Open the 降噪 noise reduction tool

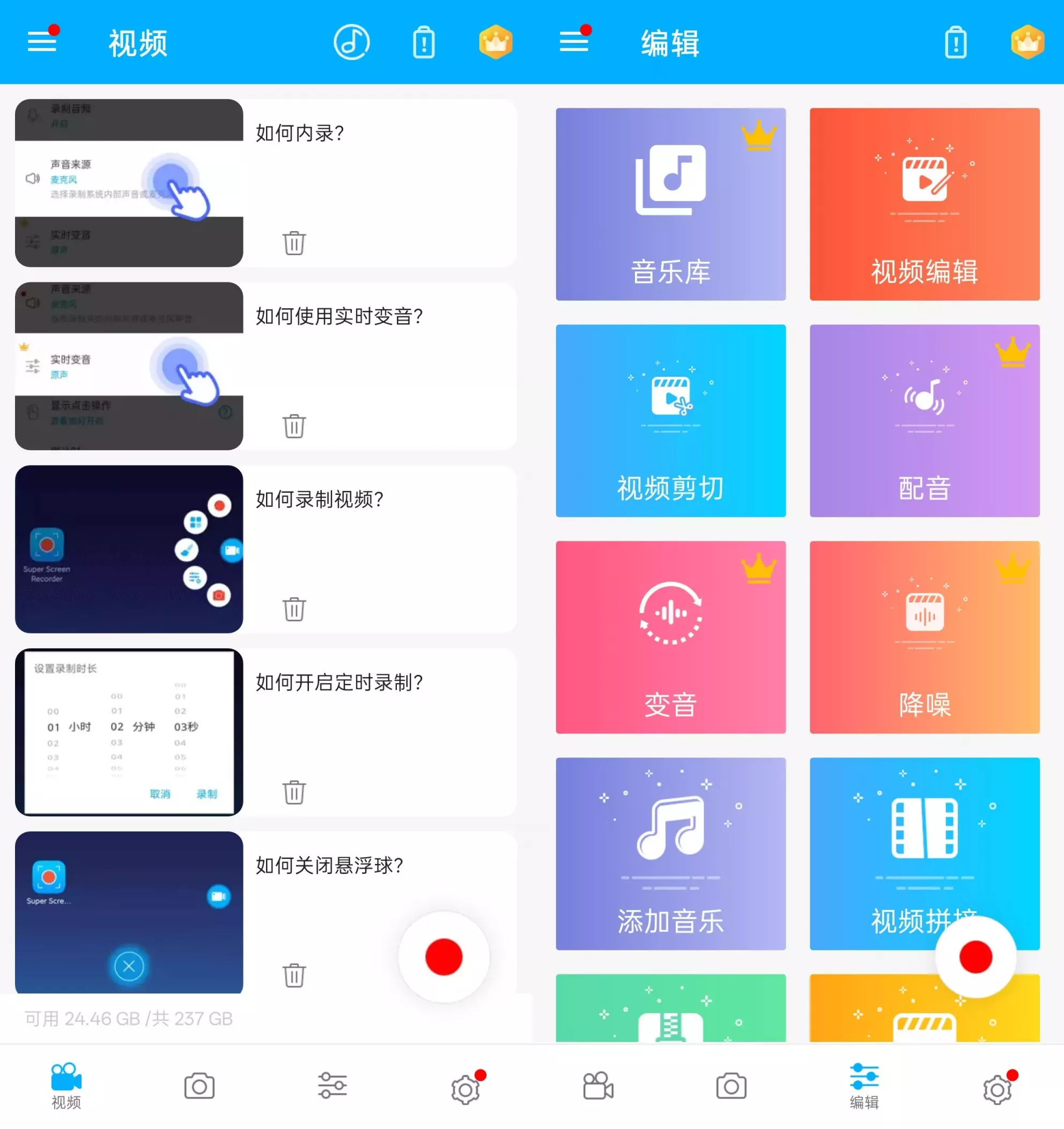[x=924, y=637]
